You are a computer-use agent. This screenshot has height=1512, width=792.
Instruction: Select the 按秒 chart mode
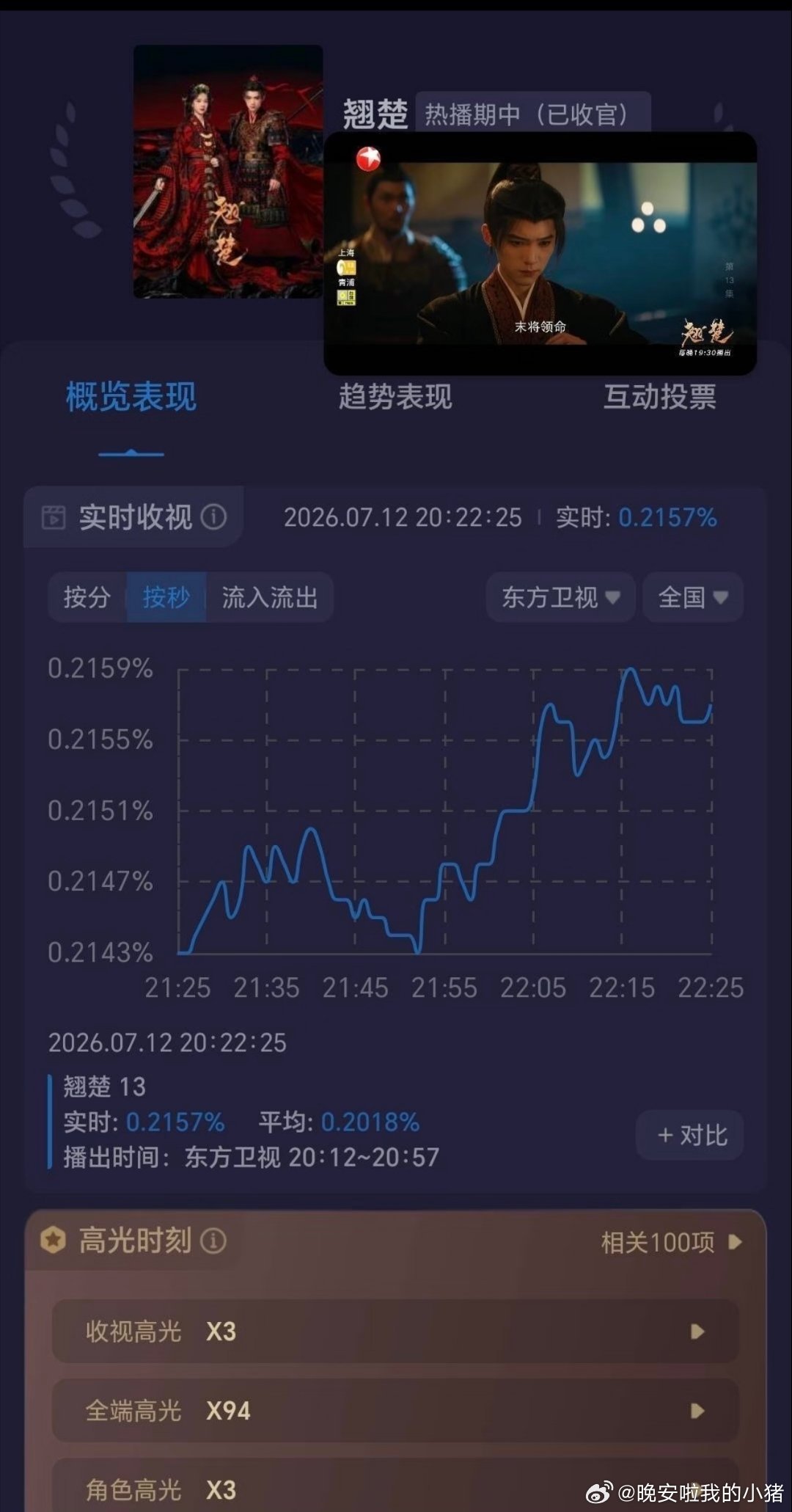[x=166, y=597]
